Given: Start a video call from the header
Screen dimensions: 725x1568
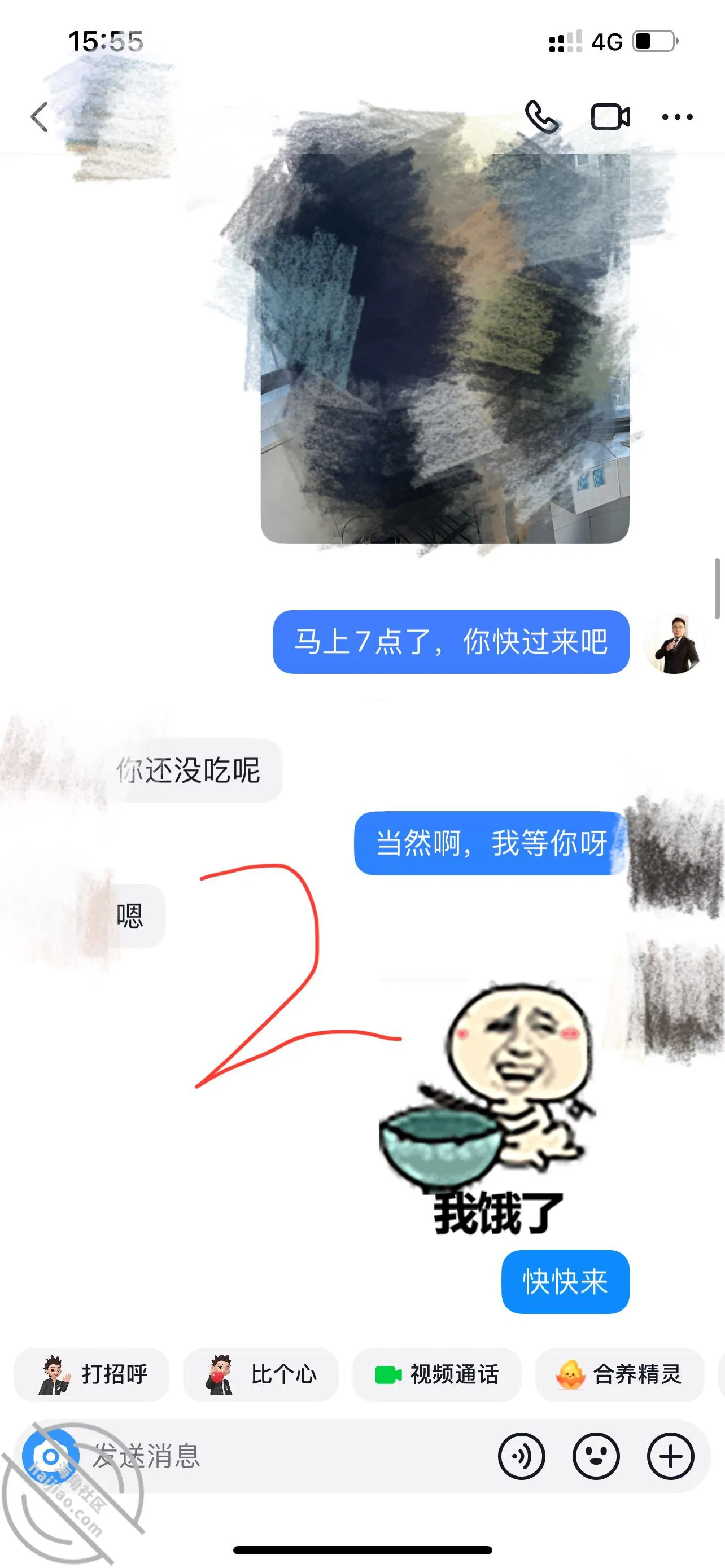Looking at the screenshot, I should point(610,117).
